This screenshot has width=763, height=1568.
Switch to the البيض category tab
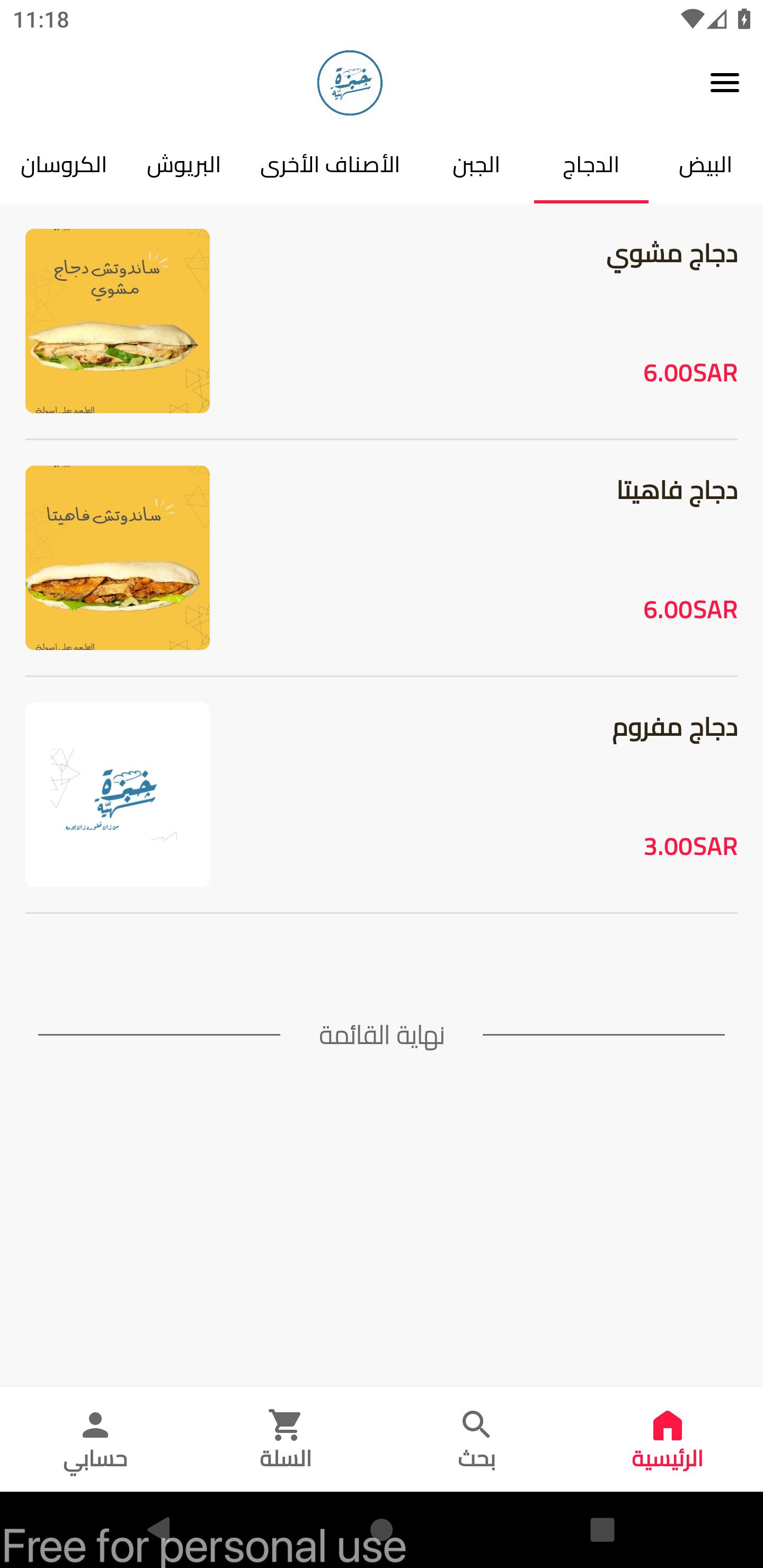(x=705, y=166)
